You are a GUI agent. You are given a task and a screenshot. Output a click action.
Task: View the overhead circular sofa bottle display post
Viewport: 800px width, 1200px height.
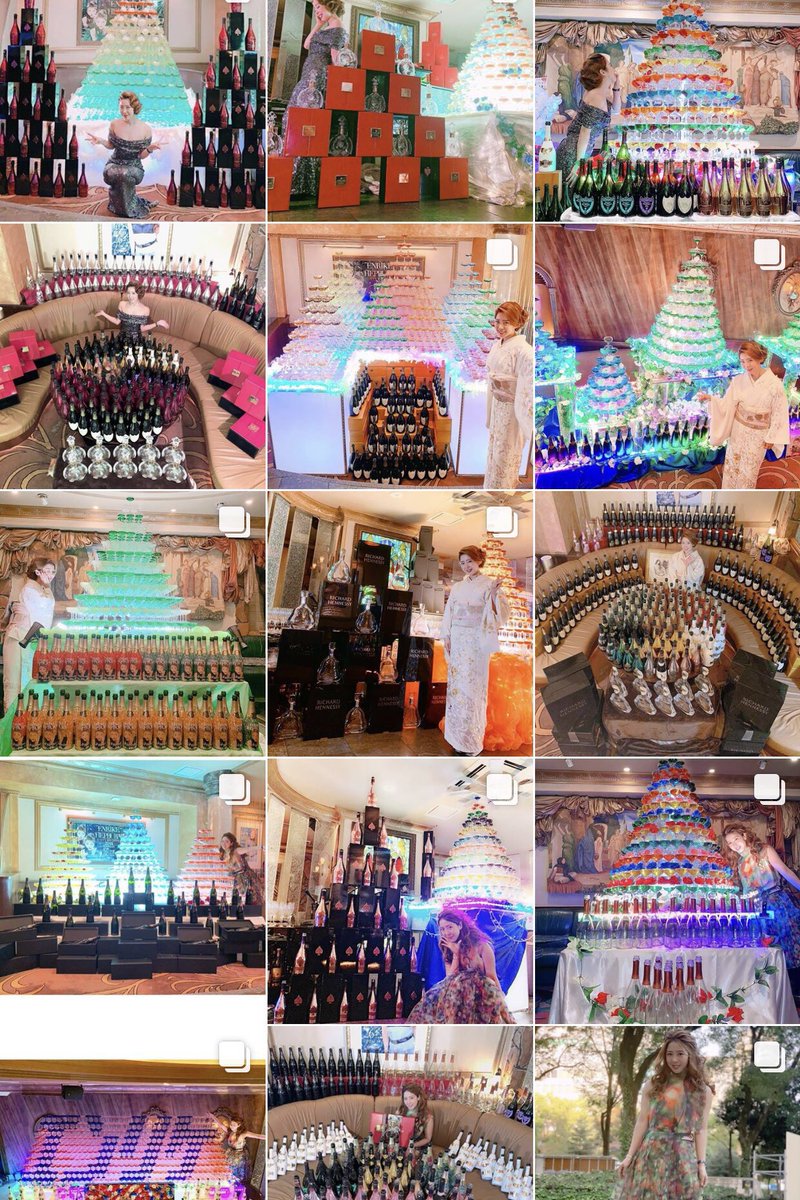point(667,622)
